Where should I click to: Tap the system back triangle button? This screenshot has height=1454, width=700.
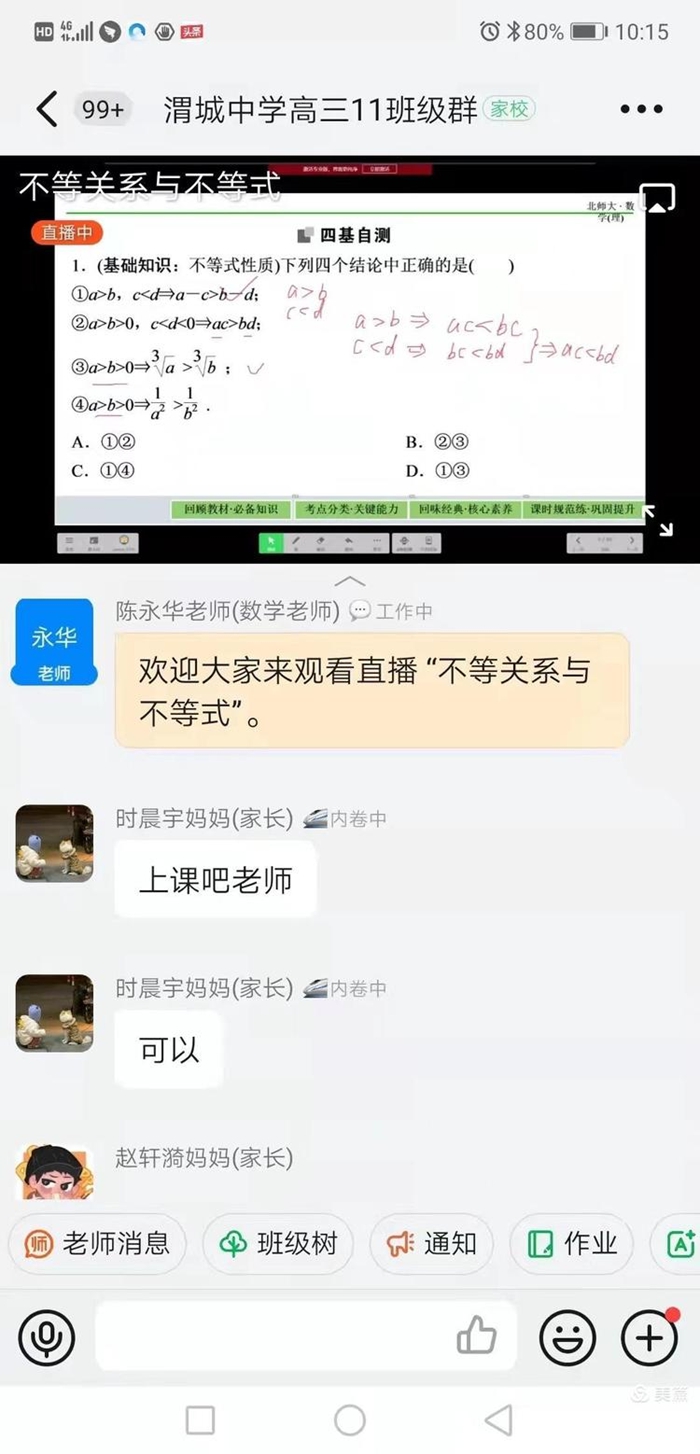[498, 1420]
